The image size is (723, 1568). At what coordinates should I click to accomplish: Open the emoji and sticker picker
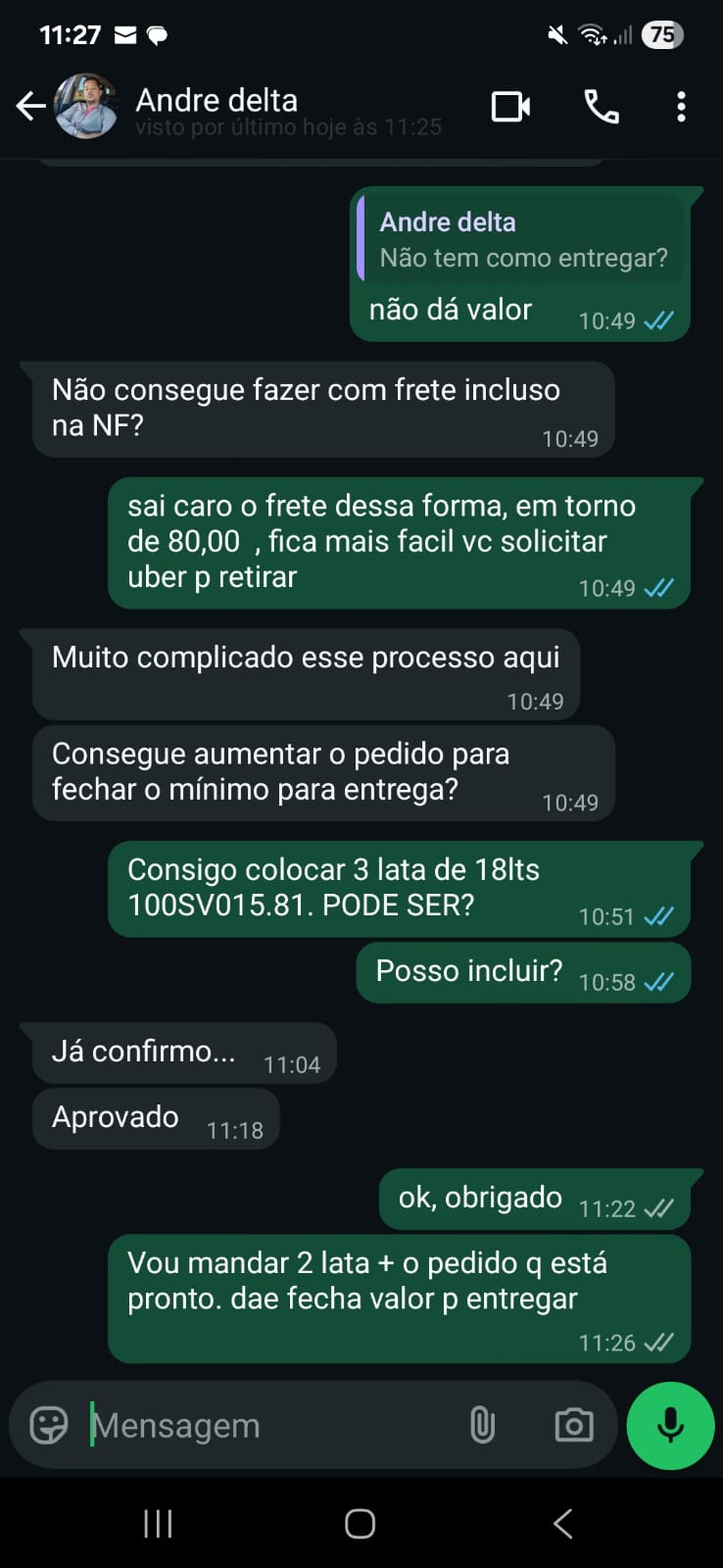pyautogui.click(x=48, y=1425)
